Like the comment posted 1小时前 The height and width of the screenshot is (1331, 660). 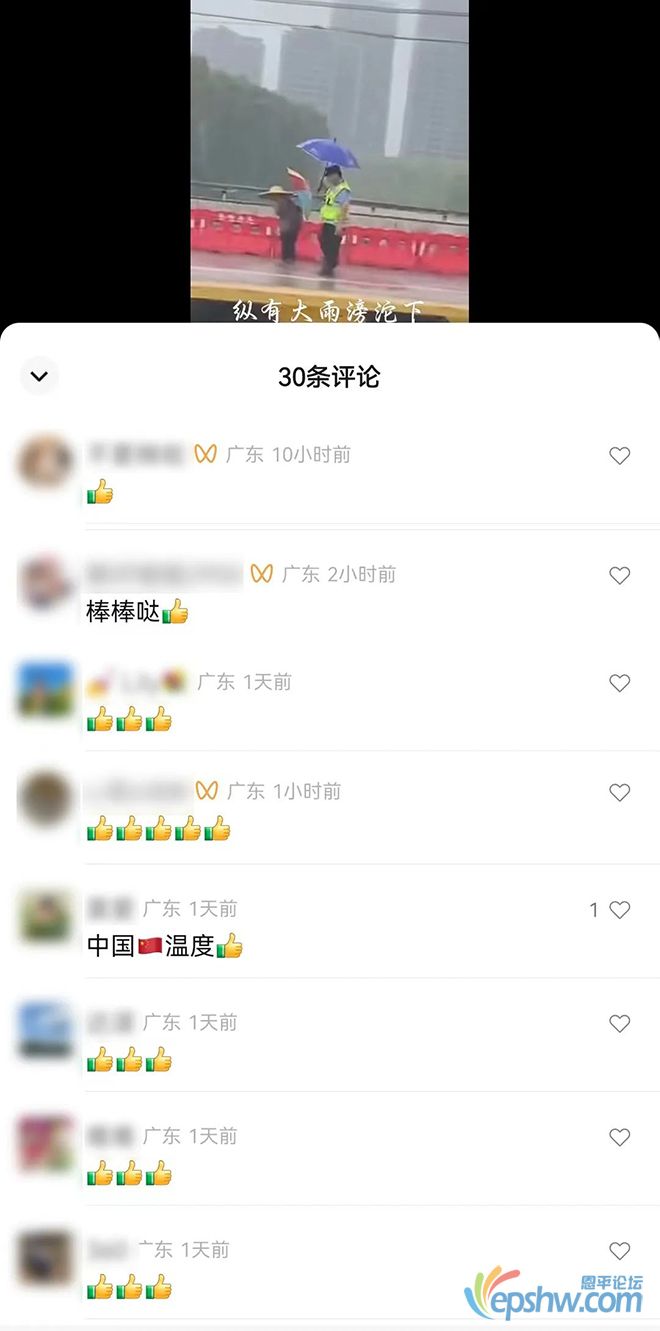[620, 793]
